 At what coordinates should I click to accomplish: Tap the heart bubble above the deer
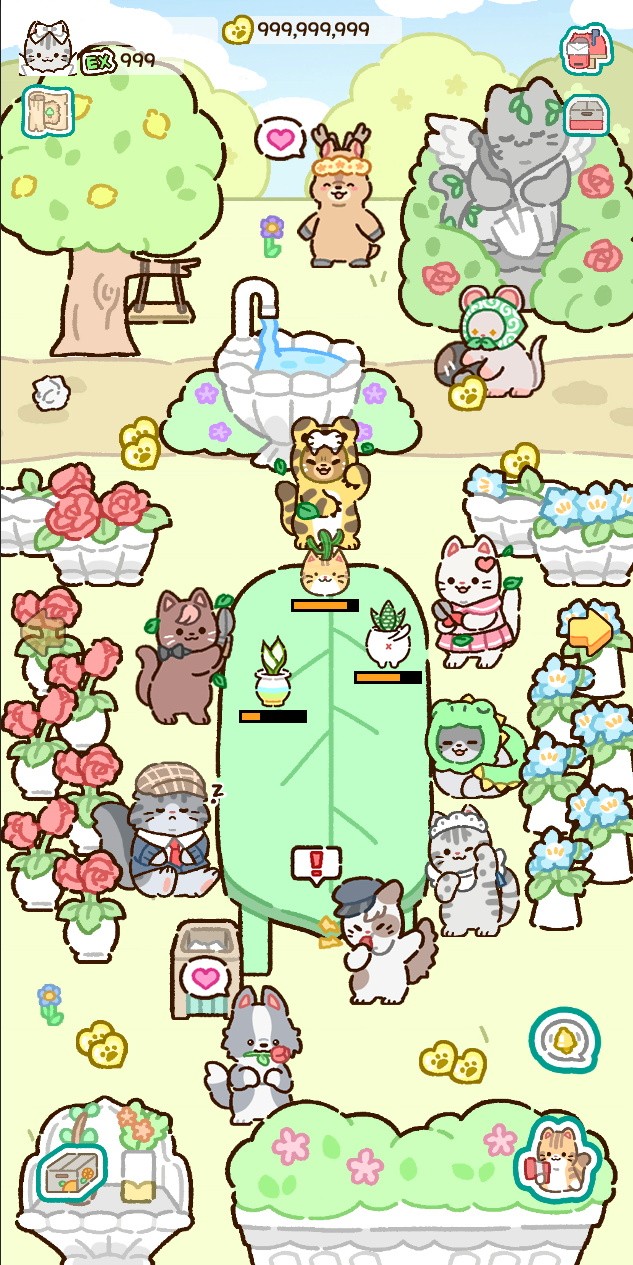coord(280,138)
